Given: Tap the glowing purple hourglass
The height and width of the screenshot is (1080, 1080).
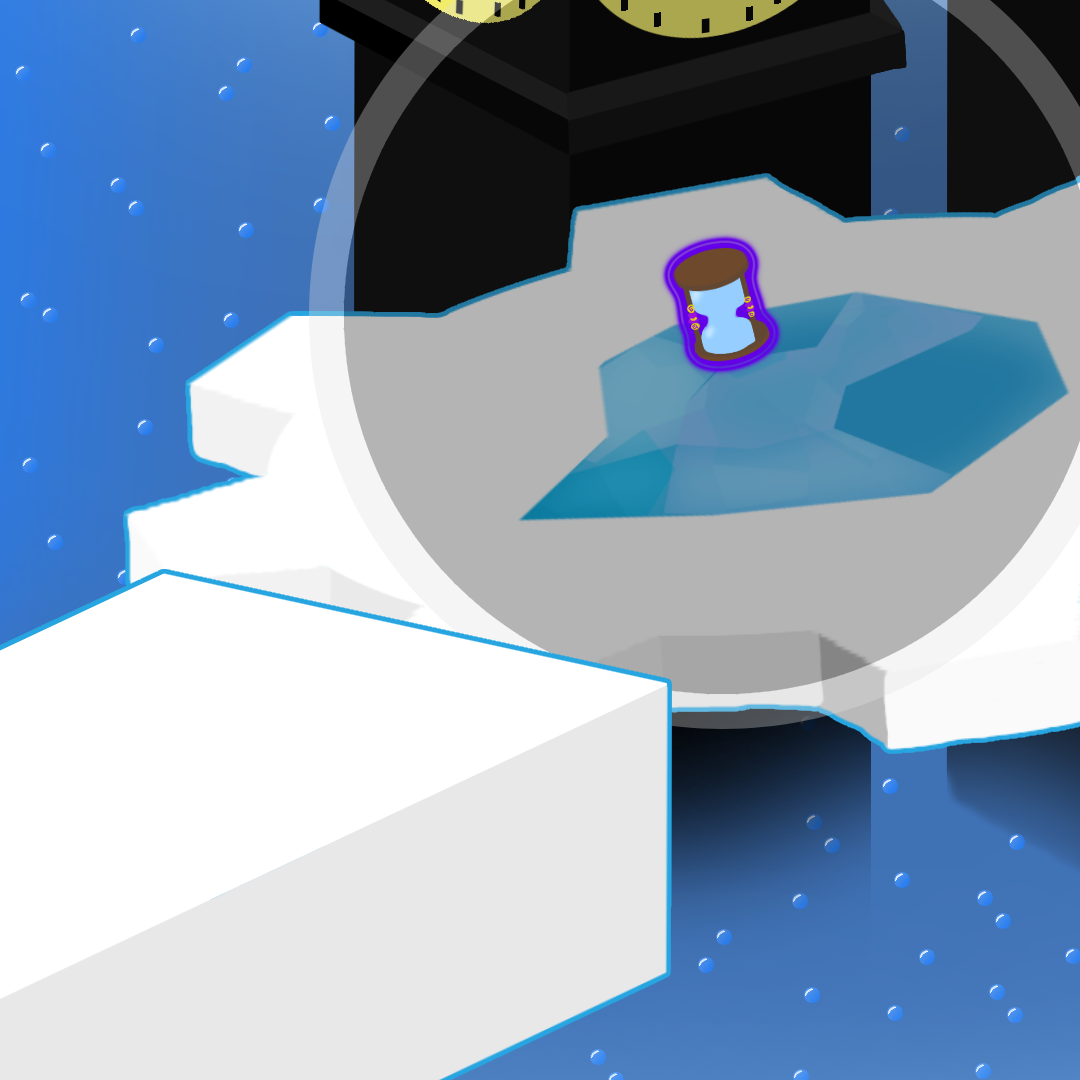Looking at the screenshot, I should pyautogui.click(x=721, y=304).
